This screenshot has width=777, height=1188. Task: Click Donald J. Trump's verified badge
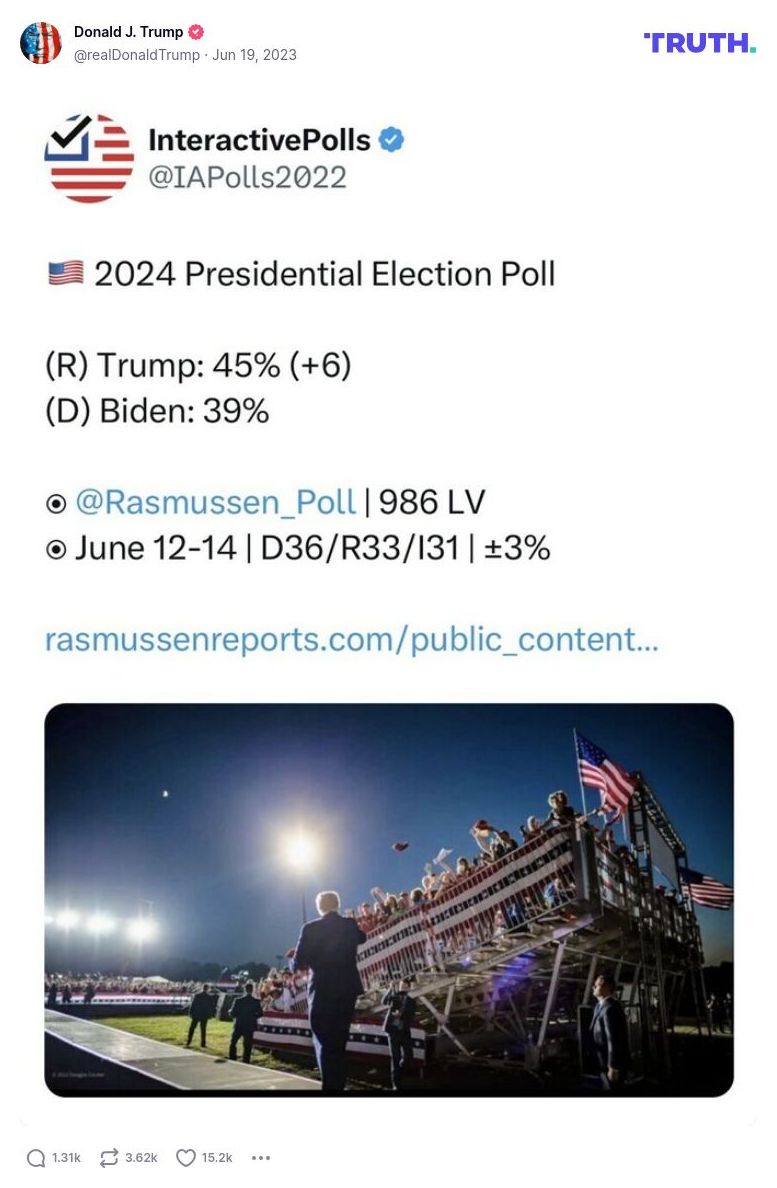[196, 31]
